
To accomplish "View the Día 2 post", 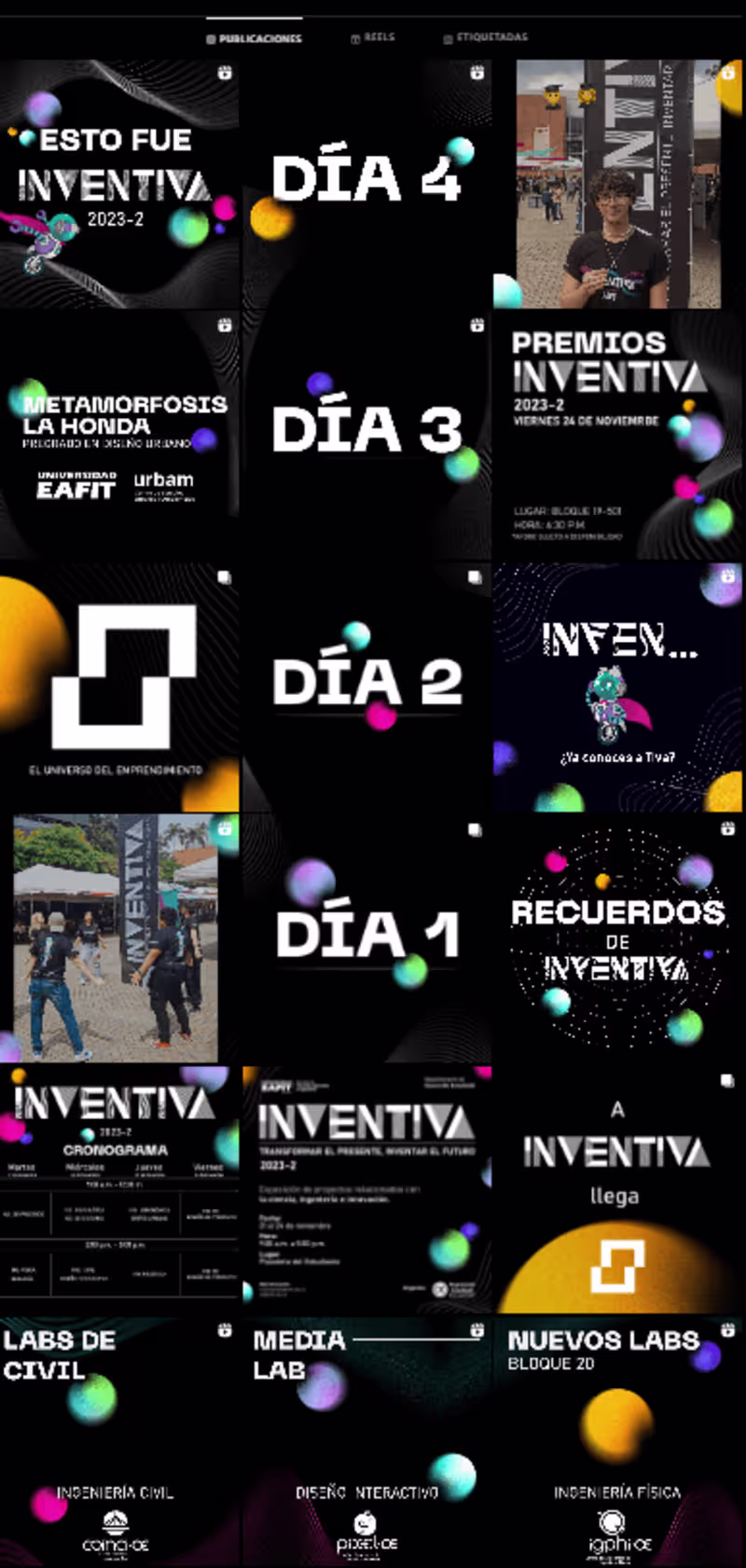I will coord(366,687).
